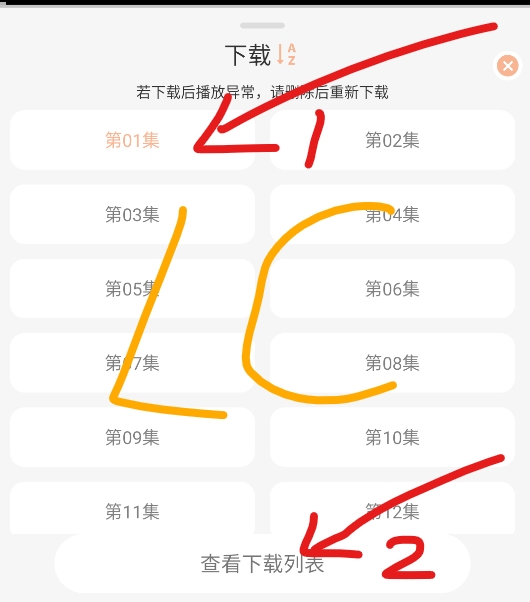Screen dimensions: 530x602
Task: Tap the 第03集 episode
Action: click(x=132, y=214)
